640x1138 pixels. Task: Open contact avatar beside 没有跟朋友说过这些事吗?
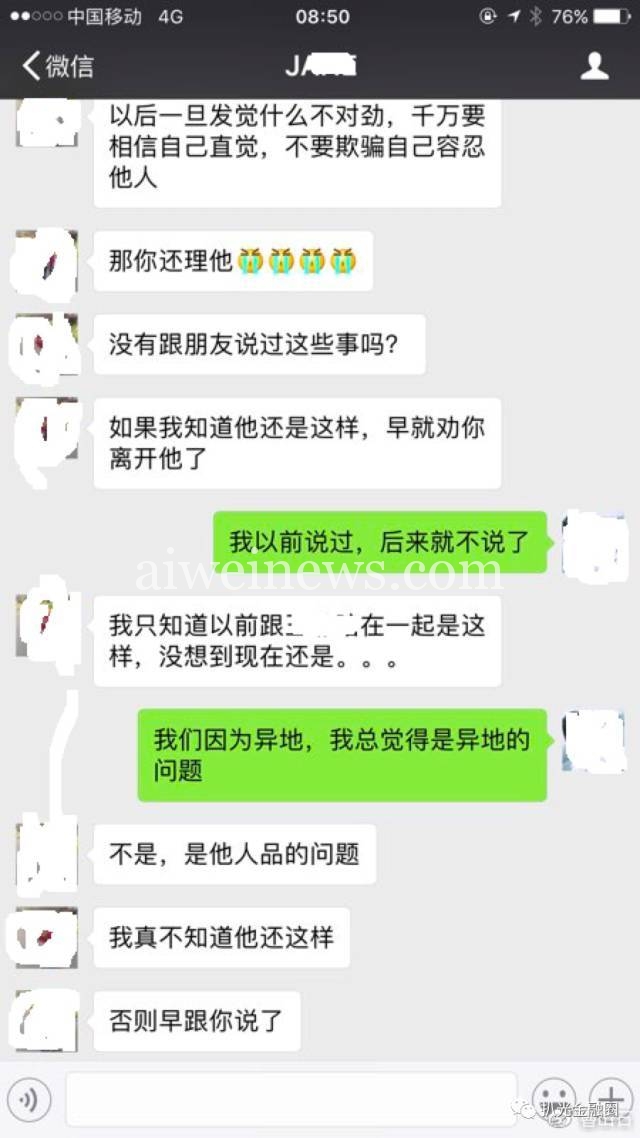point(46,345)
